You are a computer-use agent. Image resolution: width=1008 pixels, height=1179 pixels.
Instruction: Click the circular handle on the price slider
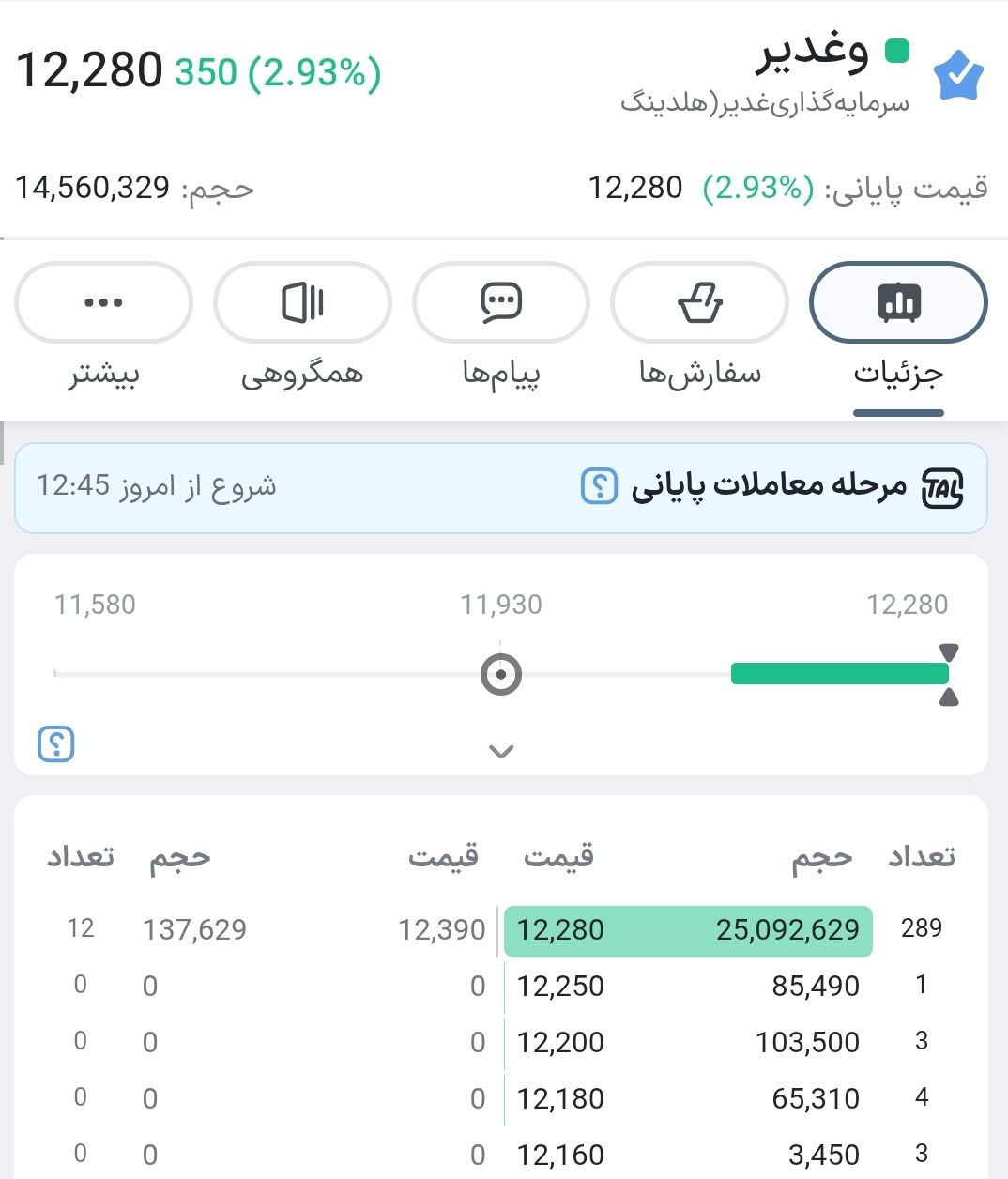tap(502, 673)
